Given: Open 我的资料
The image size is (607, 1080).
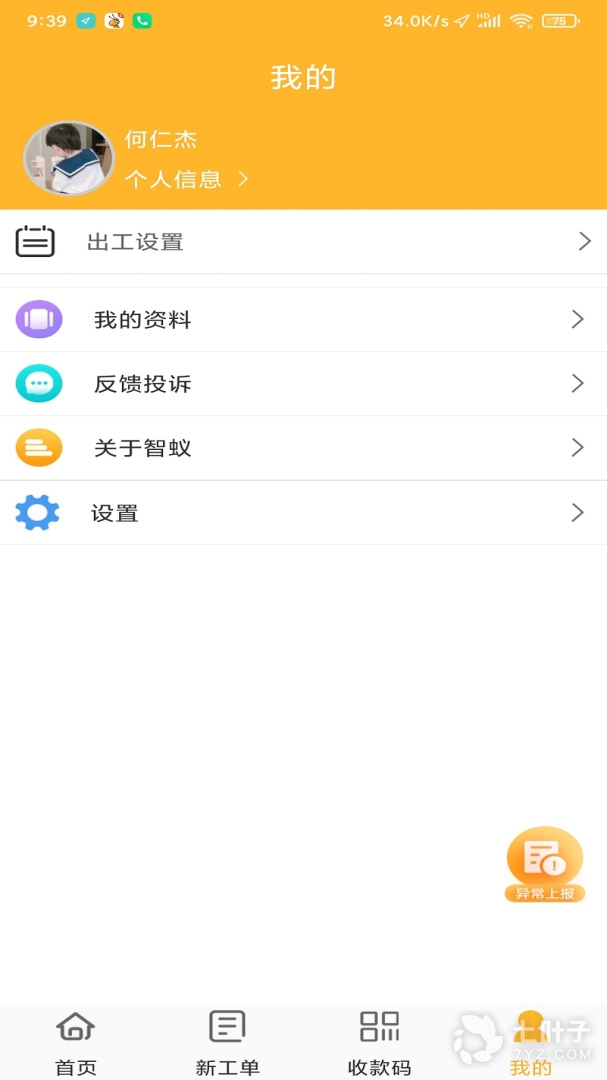Looking at the screenshot, I should coord(303,320).
